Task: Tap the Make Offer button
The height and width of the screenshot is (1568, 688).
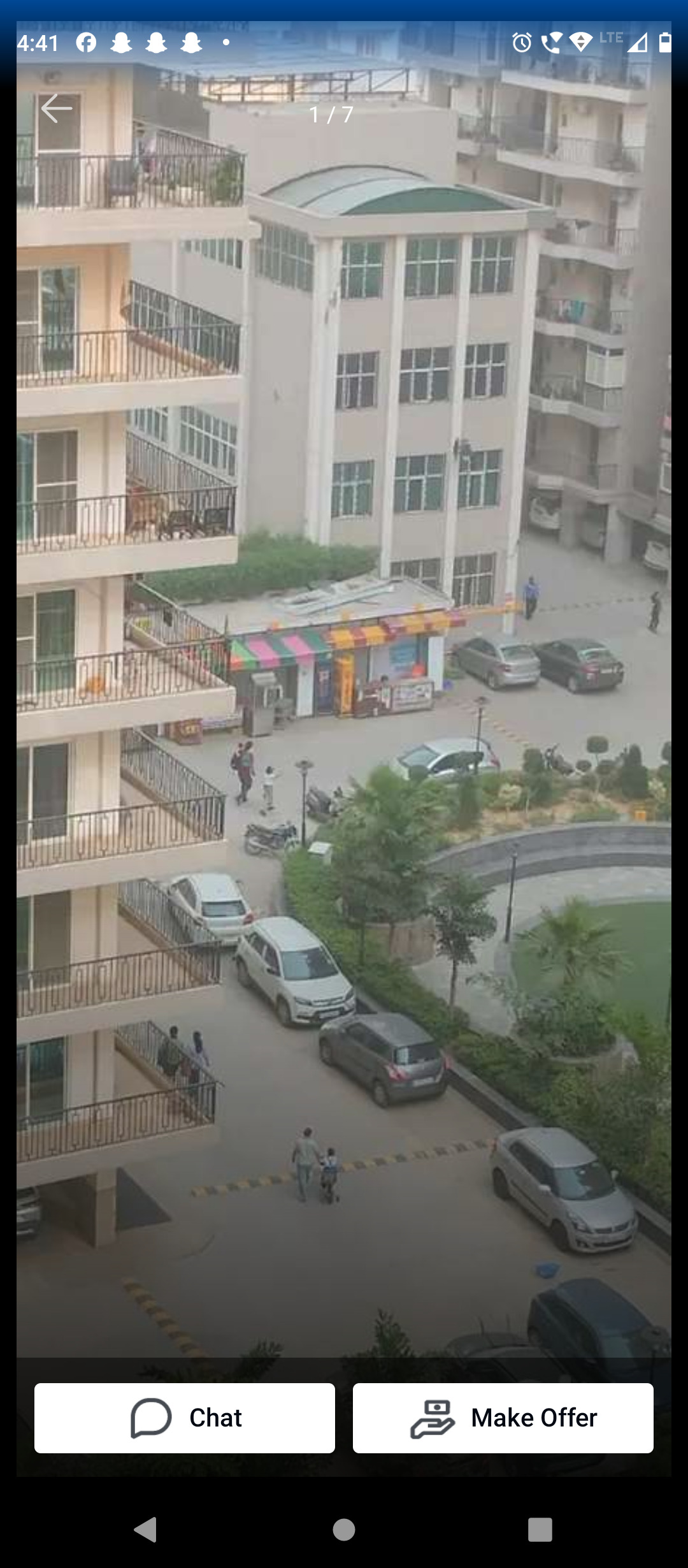Action: tap(503, 1418)
